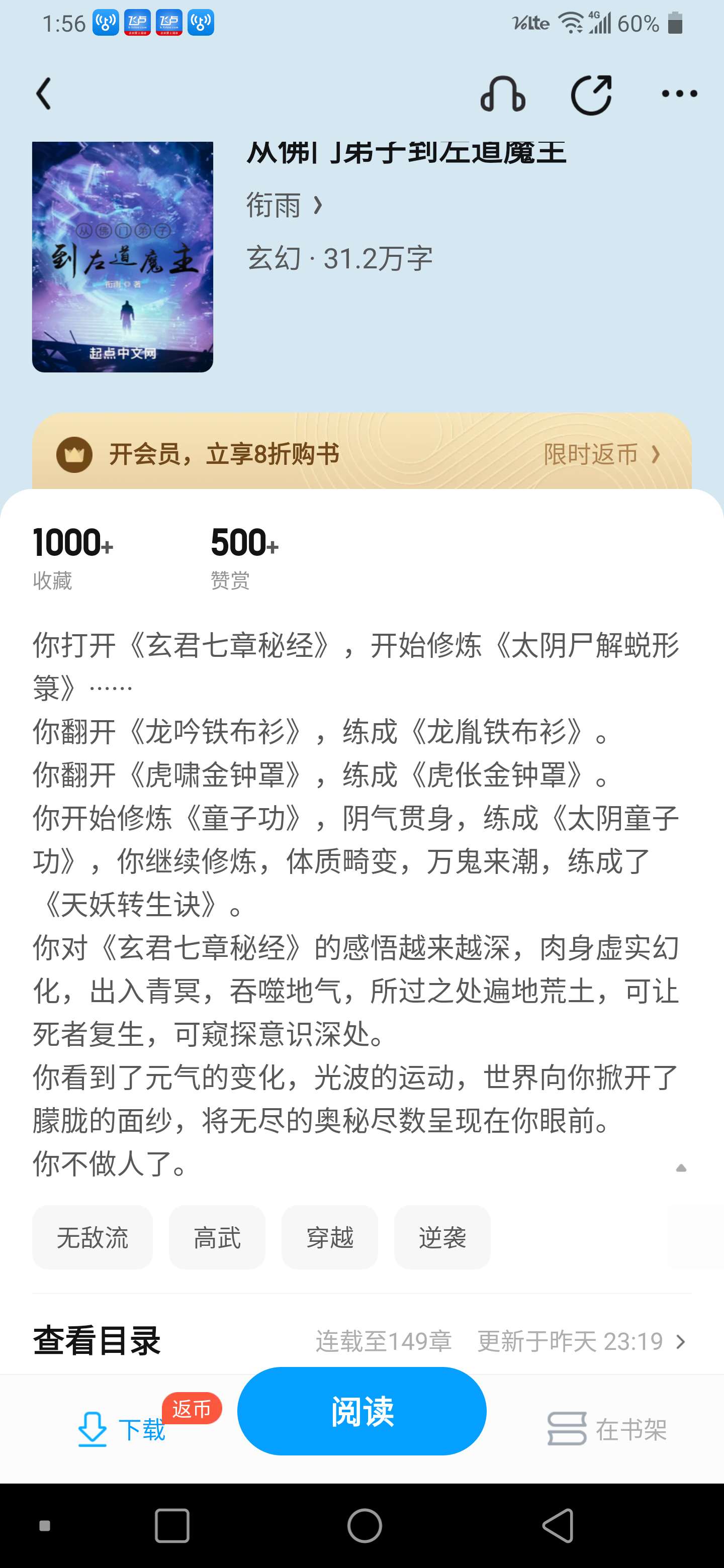Select the 无敌流 tag
Image resolution: width=724 pixels, height=1568 pixels.
(x=93, y=1237)
